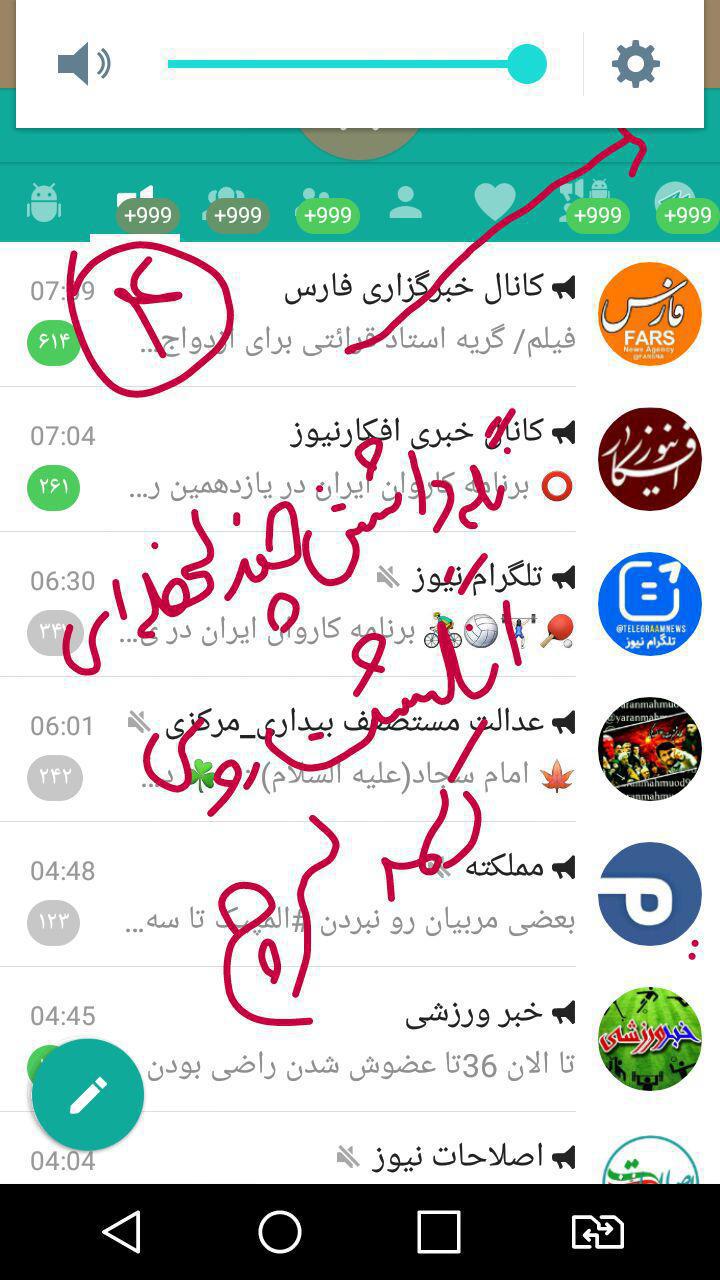
Task: Open the عدالت مستضعف بیداری_مرکزی channel
Action: (360, 749)
